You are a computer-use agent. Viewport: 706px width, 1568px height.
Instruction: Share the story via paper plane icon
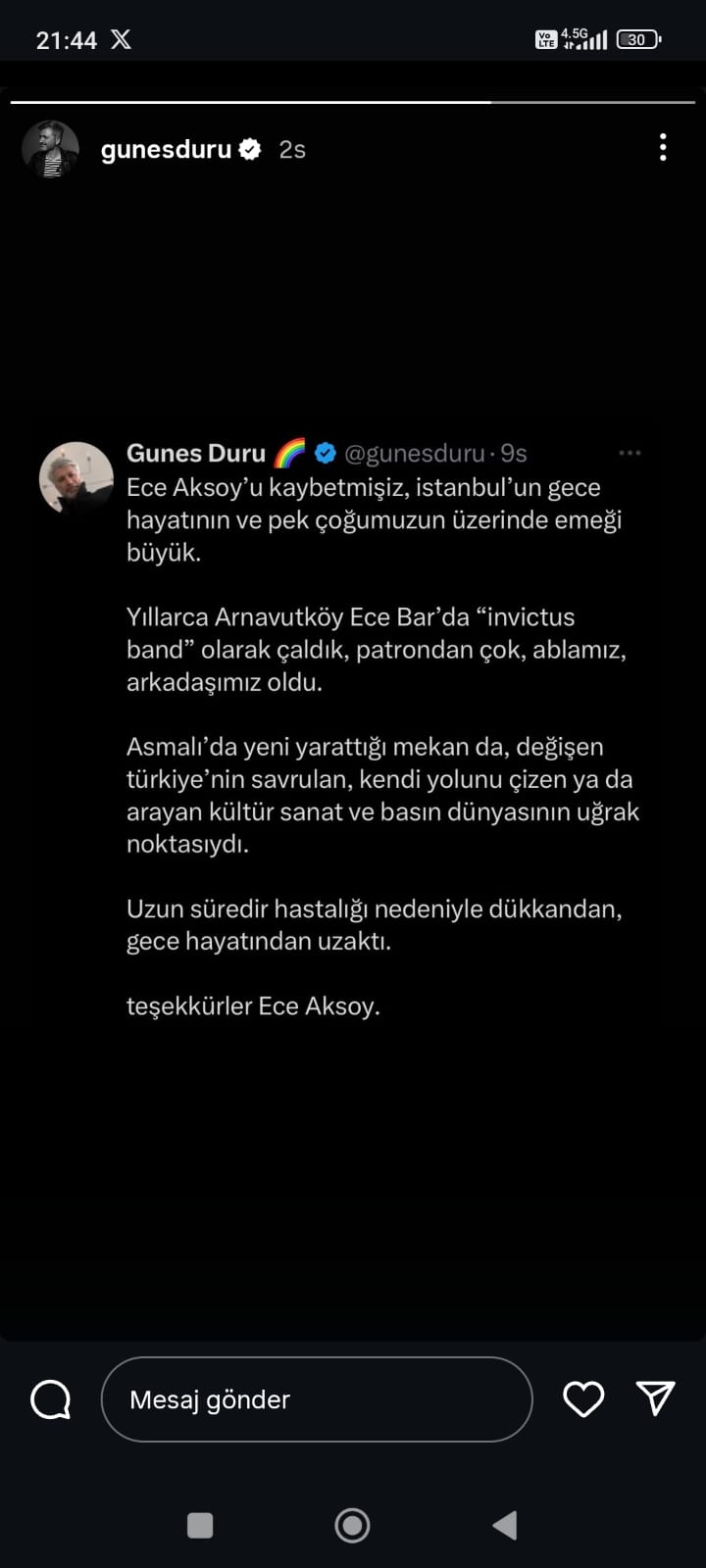[x=655, y=1398]
